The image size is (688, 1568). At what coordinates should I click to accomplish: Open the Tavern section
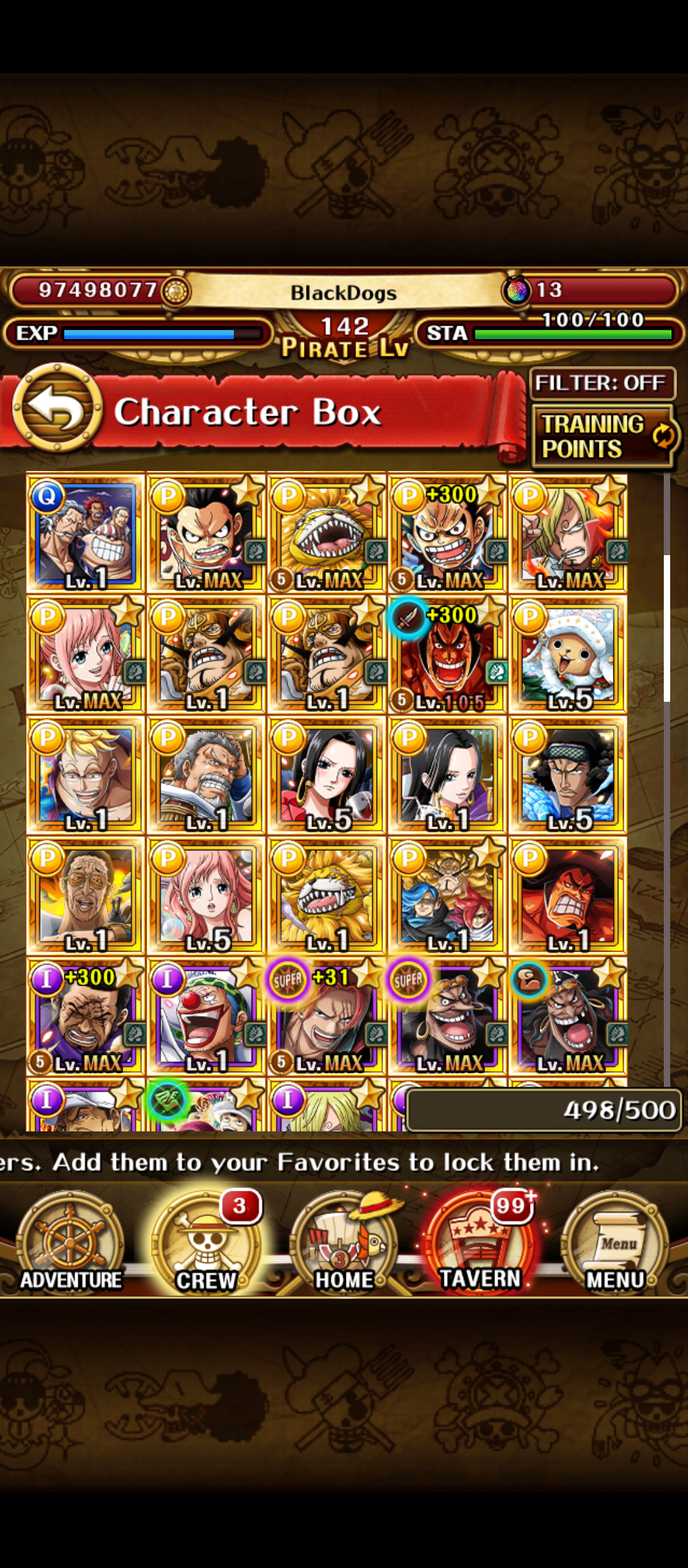point(480,1243)
